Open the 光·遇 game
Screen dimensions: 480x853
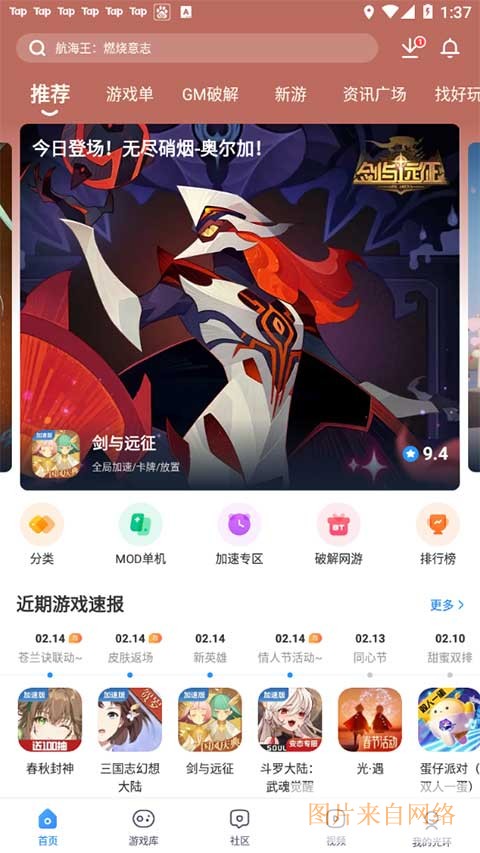(x=370, y=731)
